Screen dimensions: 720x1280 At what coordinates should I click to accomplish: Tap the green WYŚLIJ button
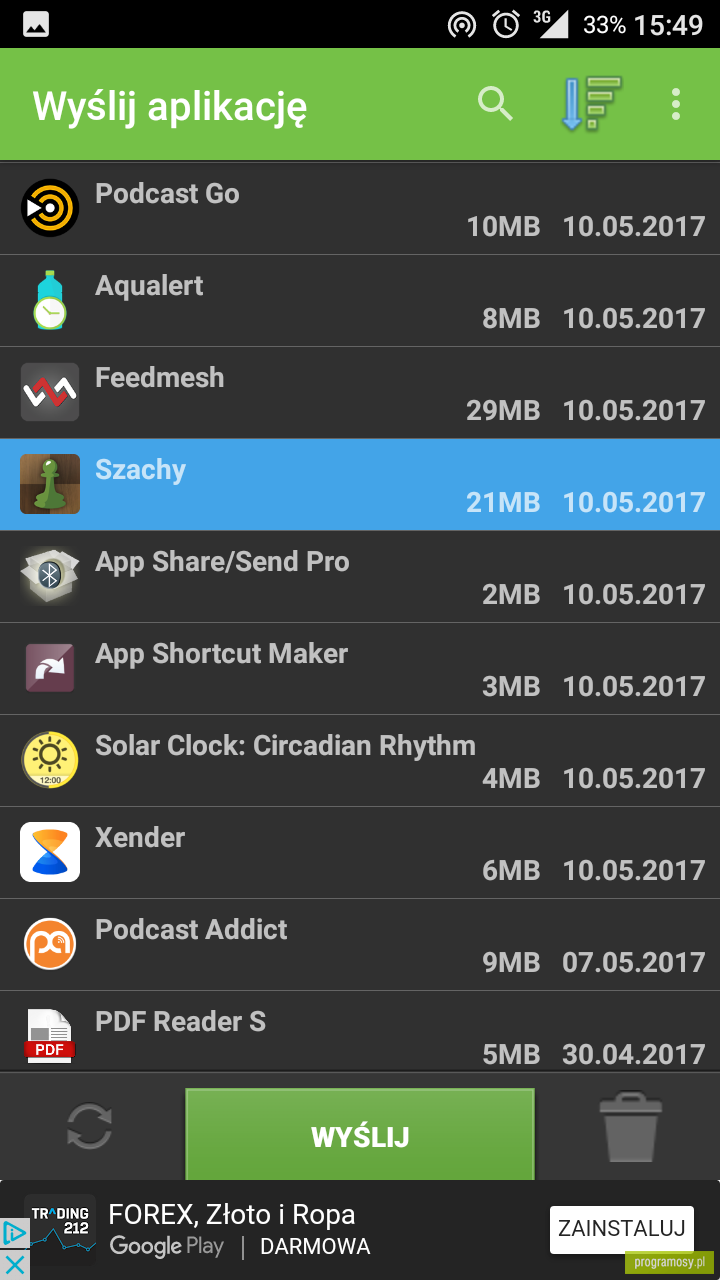pyautogui.click(x=360, y=1135)
